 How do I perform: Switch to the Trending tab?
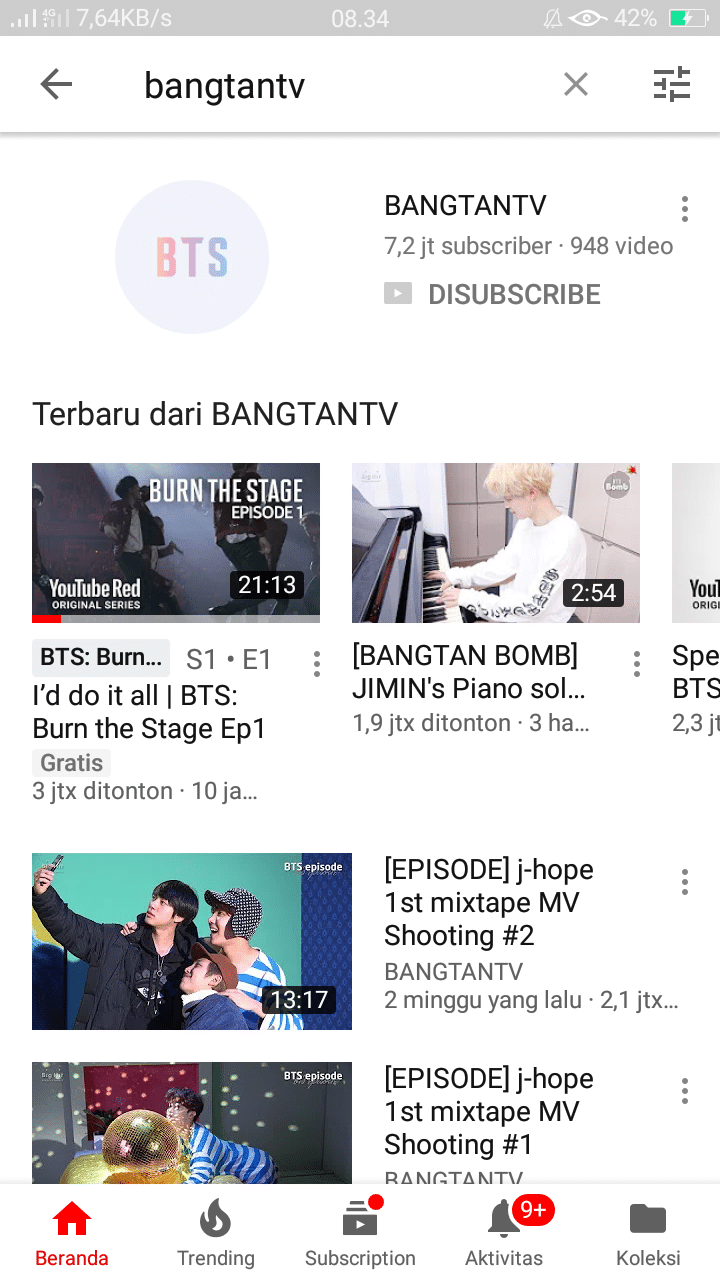coord(216,1235)
